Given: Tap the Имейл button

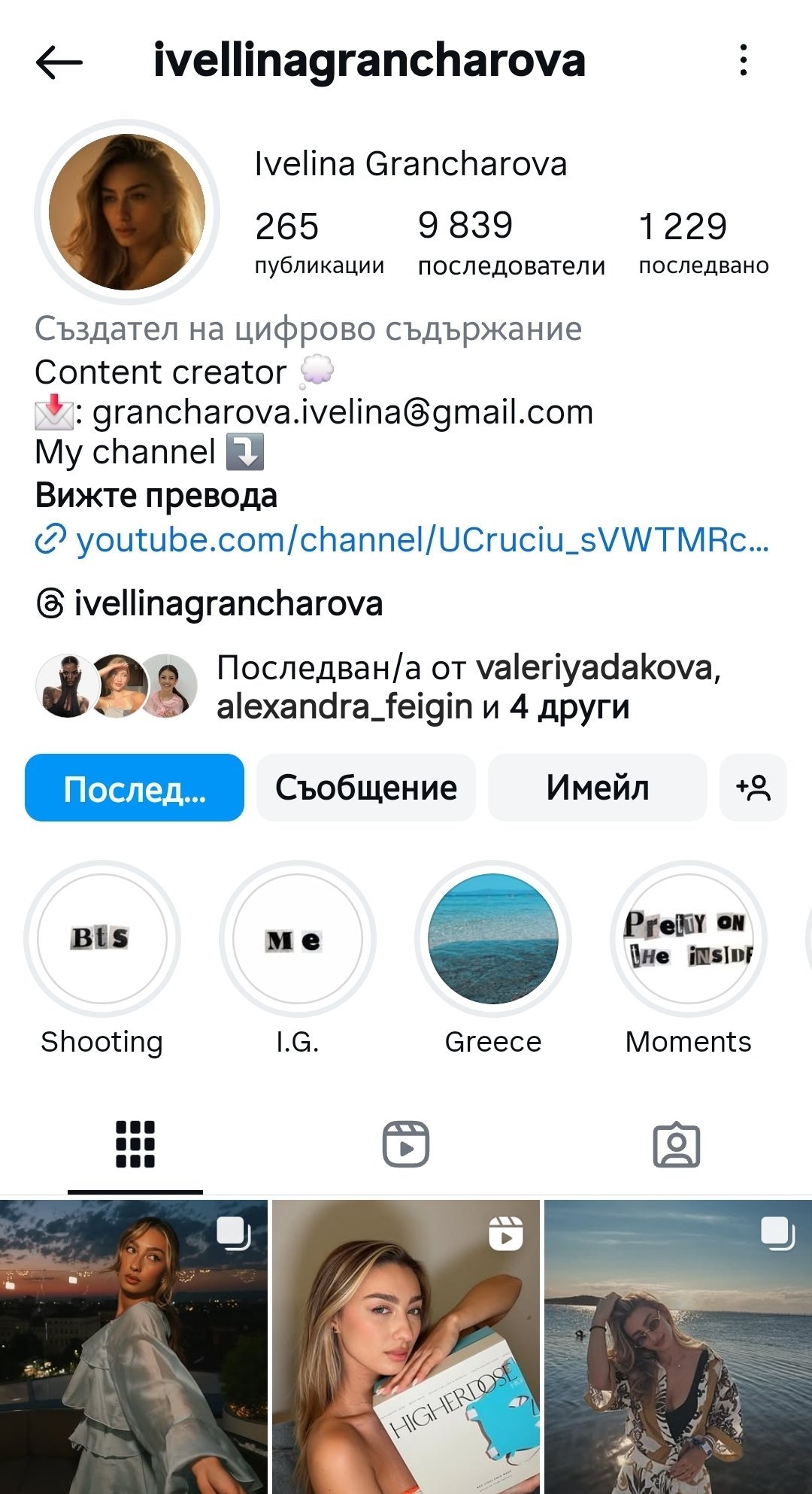Looking at the screenshot, I should (597, 788).
